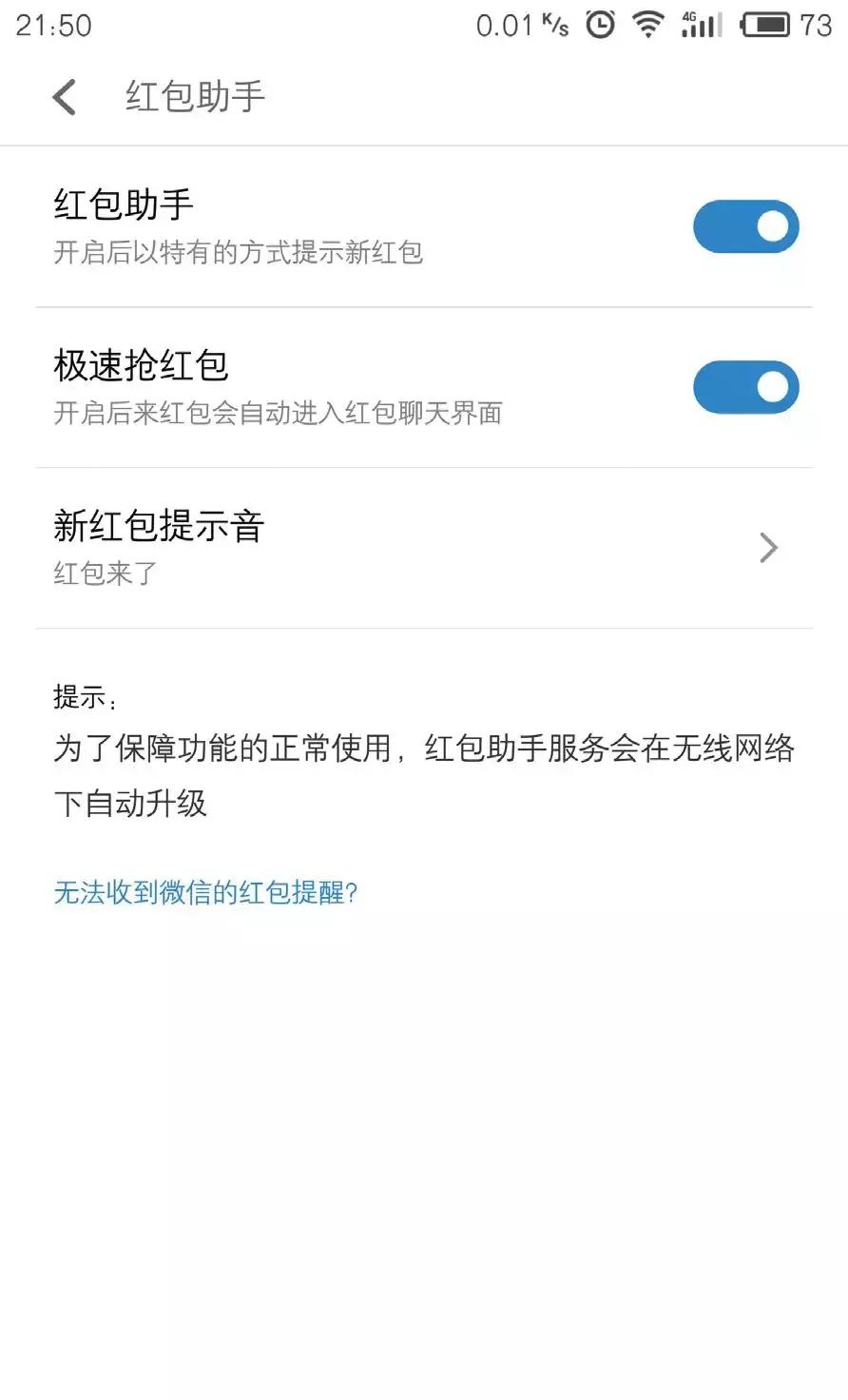This screenshot has width=848, height=1400.
Task: Tap the back arrow to return
Action: 63,96
